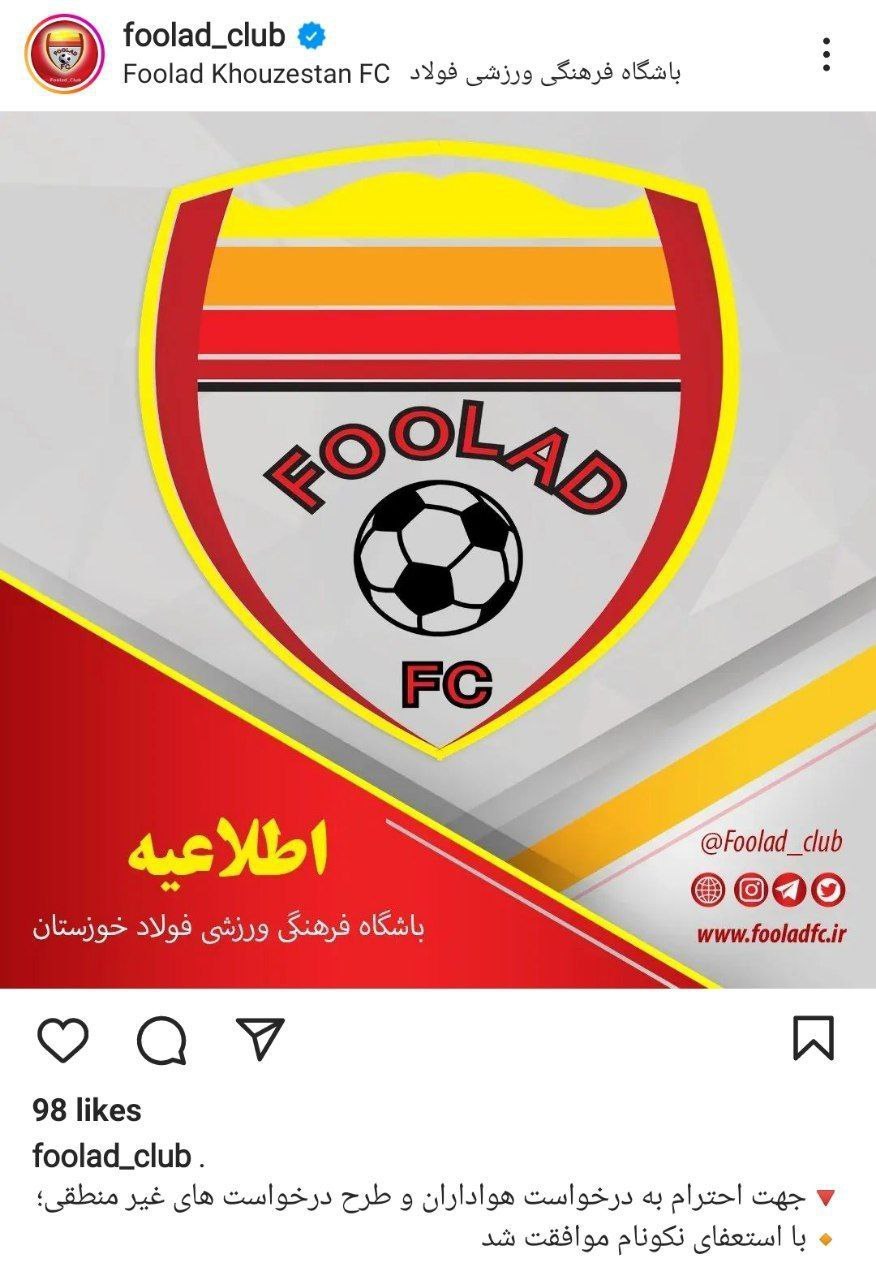Image resolution: width=876 pixels, height=1280 pixels.
Task: Open the post's three-dot overflow menu
Action: 826,55
